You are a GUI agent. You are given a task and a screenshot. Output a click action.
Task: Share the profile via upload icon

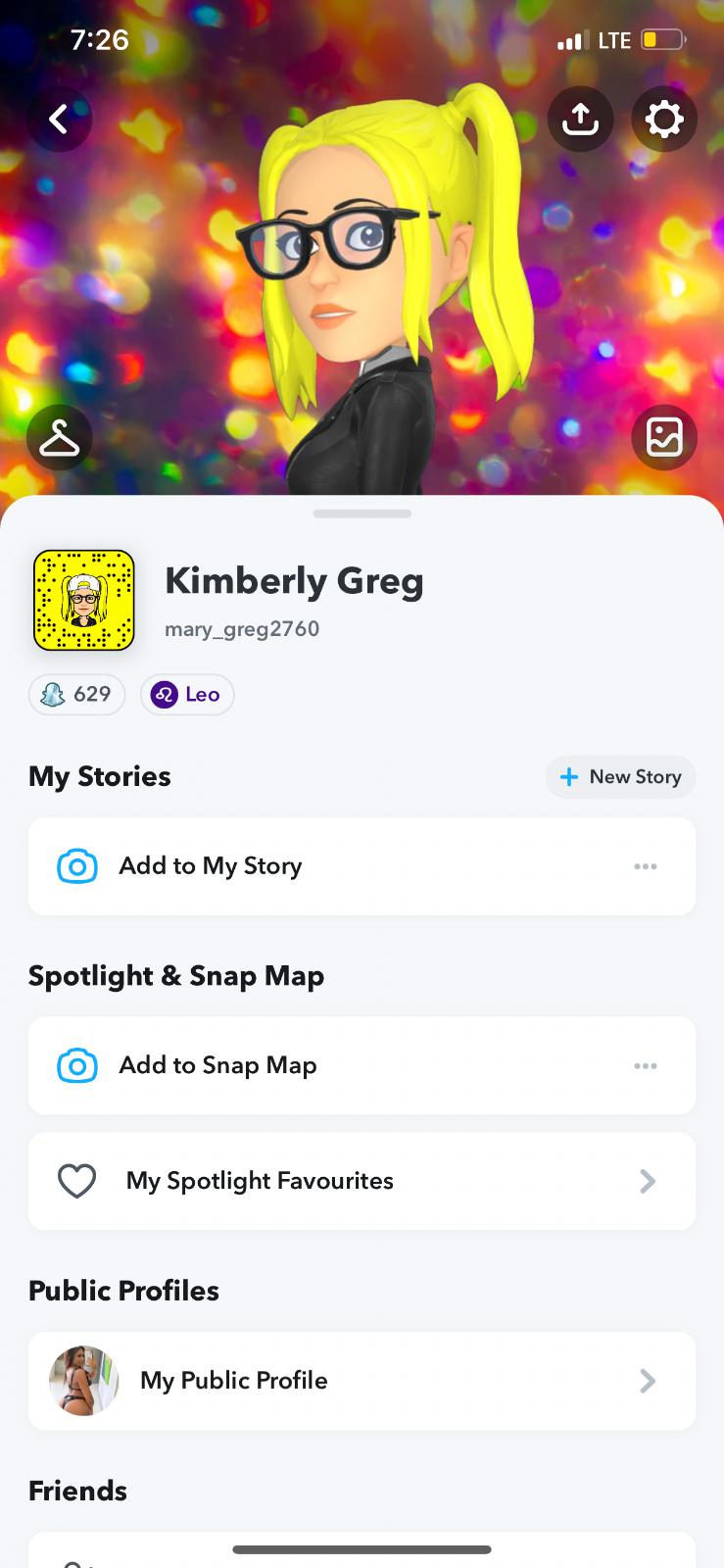tap(580, 120)
